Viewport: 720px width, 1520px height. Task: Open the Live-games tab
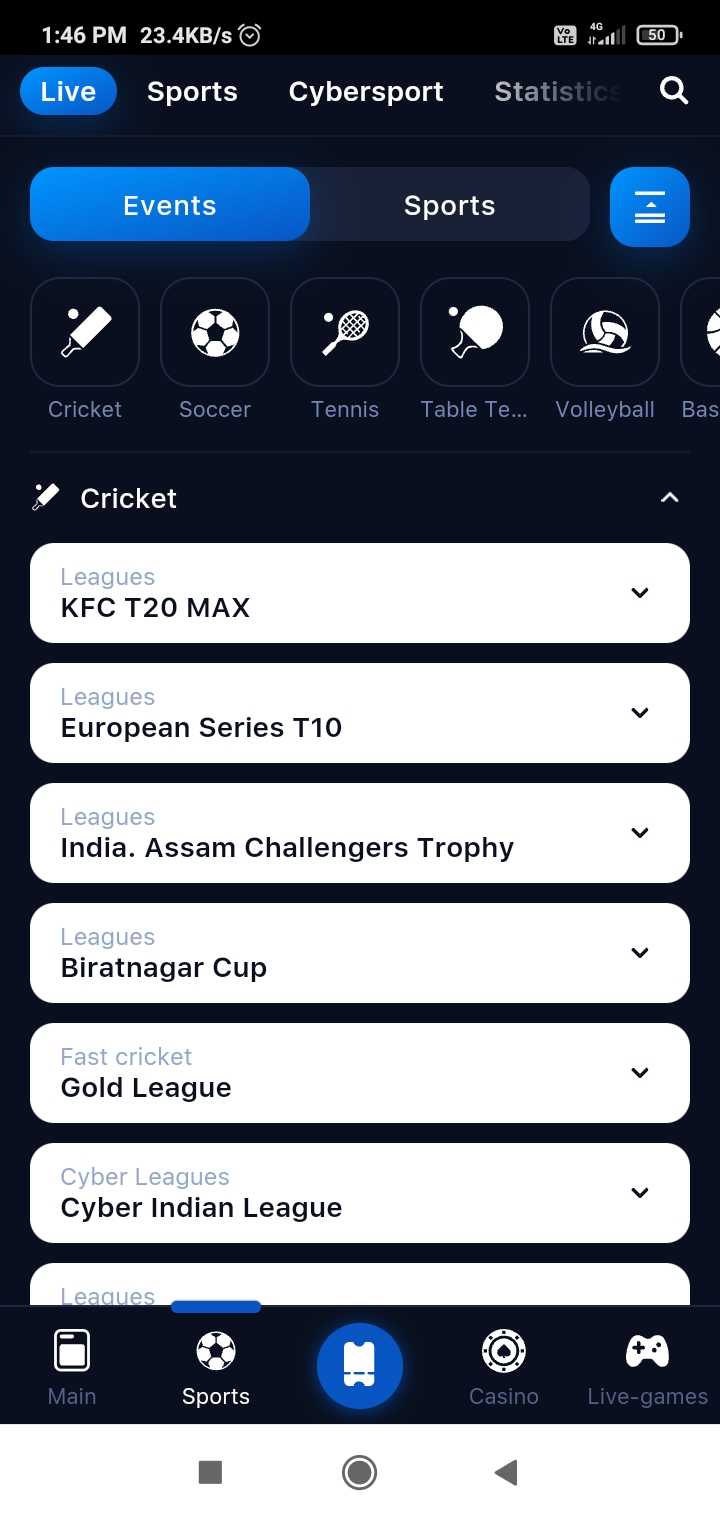[x=648, y=1367]
